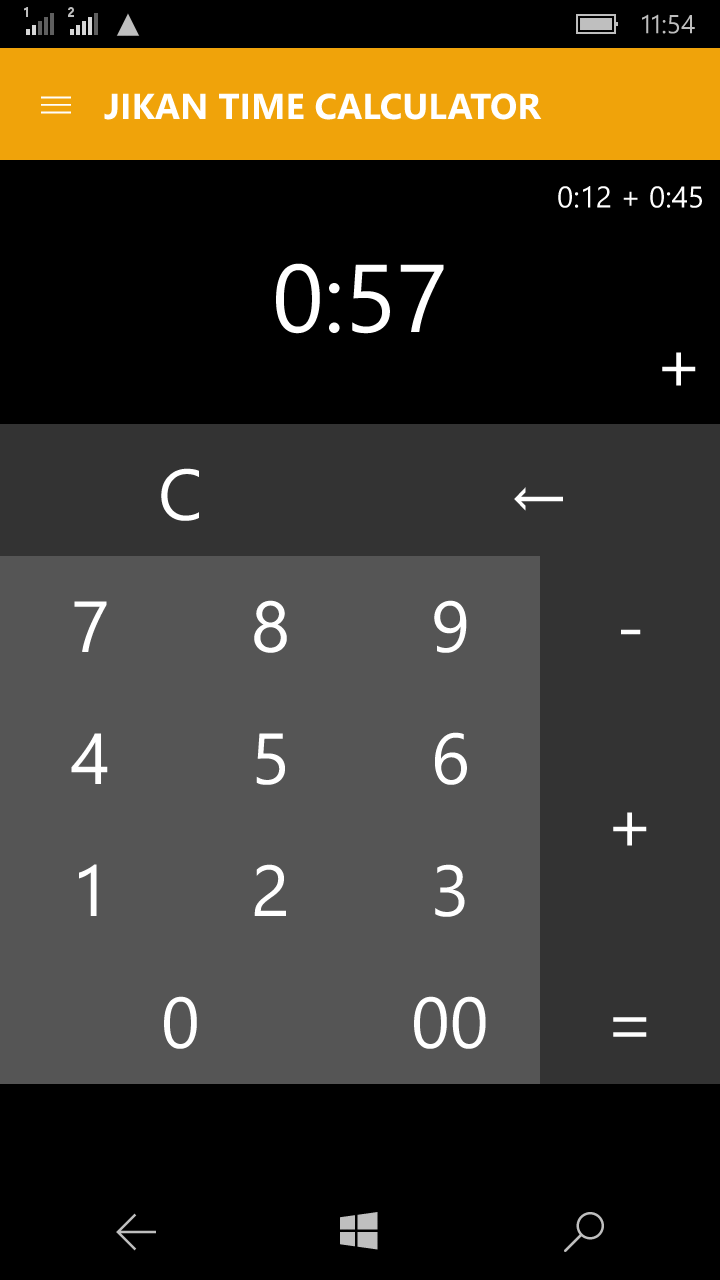Enter digit 6
This screenshot has width=720, height=1280.
[x=450, y=760]
